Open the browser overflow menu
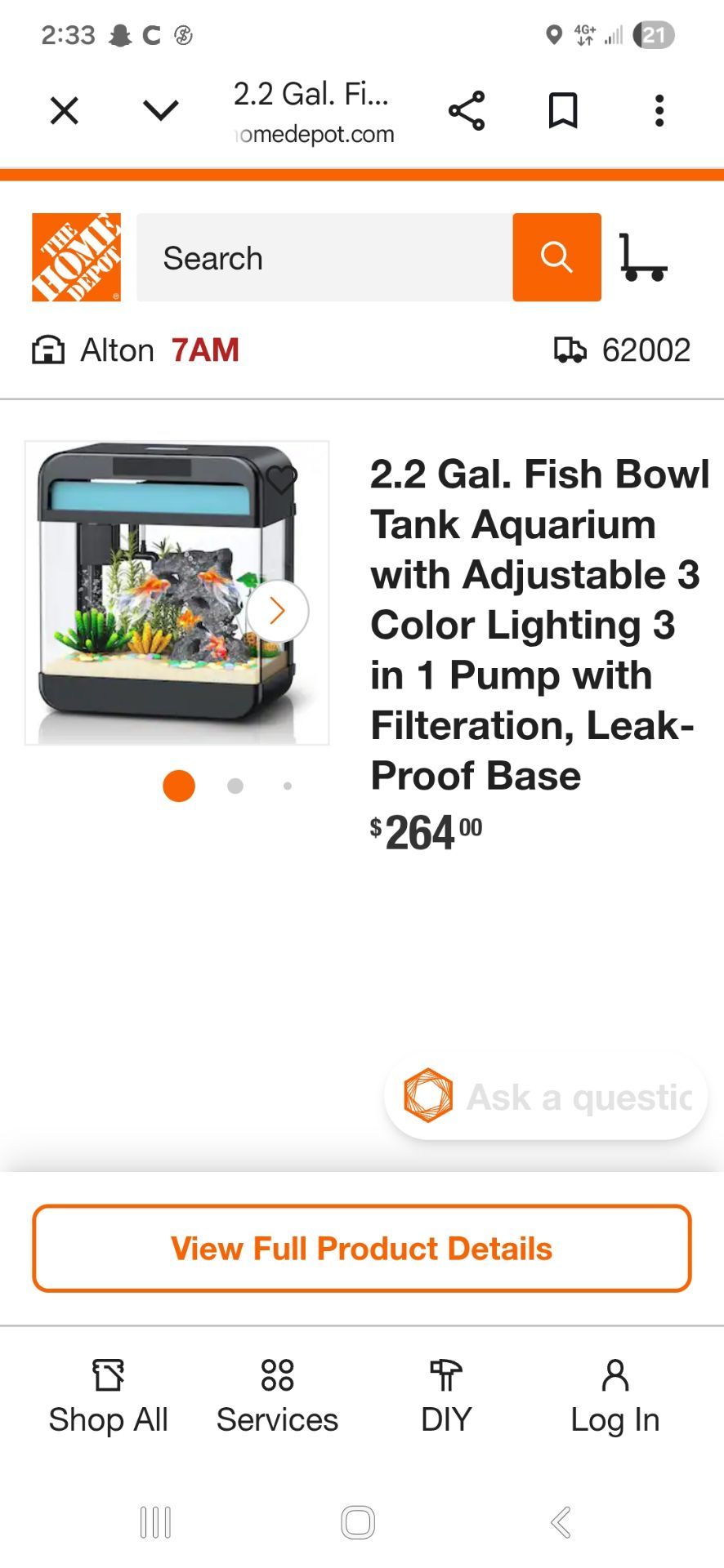Viewport: 724px width, 1568px height. [659, 110]
